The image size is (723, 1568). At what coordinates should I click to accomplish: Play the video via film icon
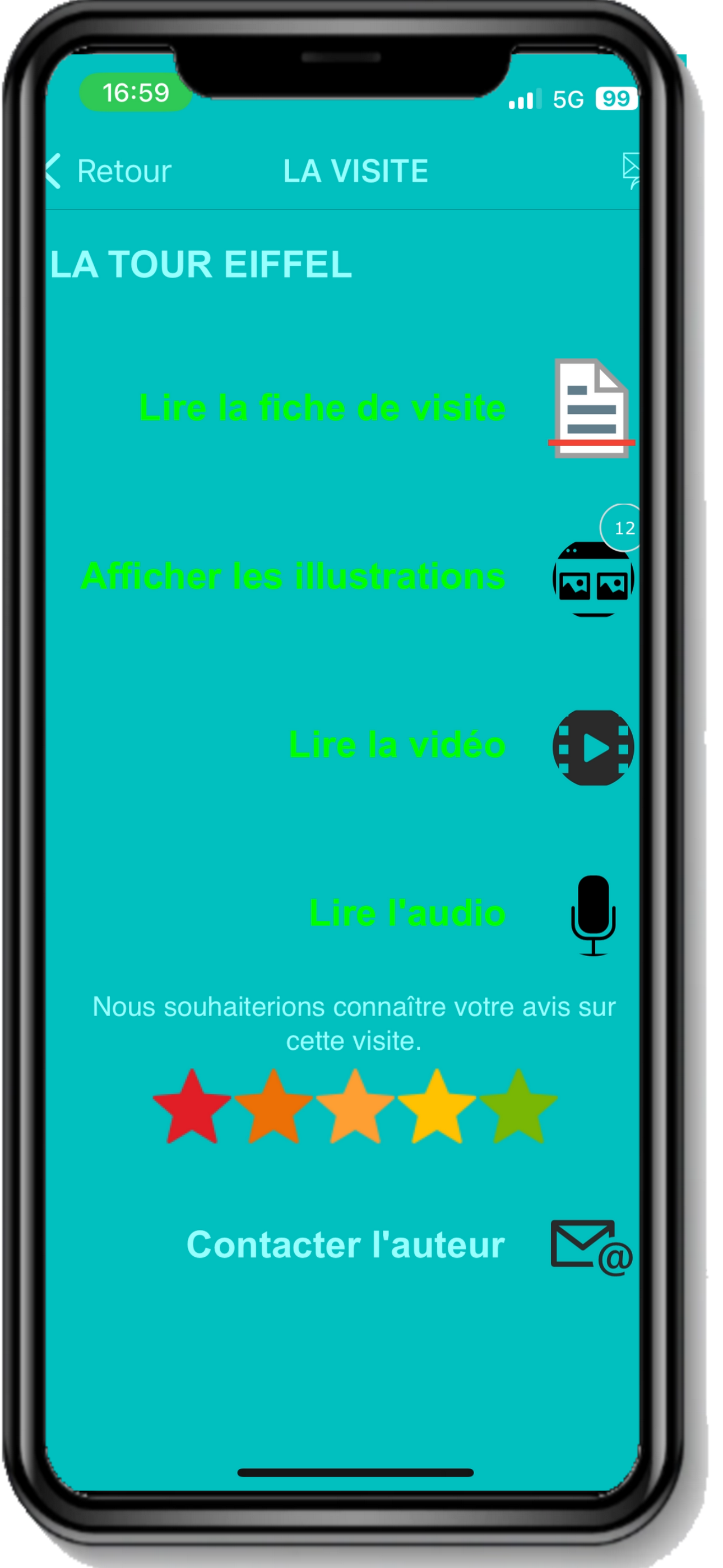pyautogui.click(x=593, y=748)
